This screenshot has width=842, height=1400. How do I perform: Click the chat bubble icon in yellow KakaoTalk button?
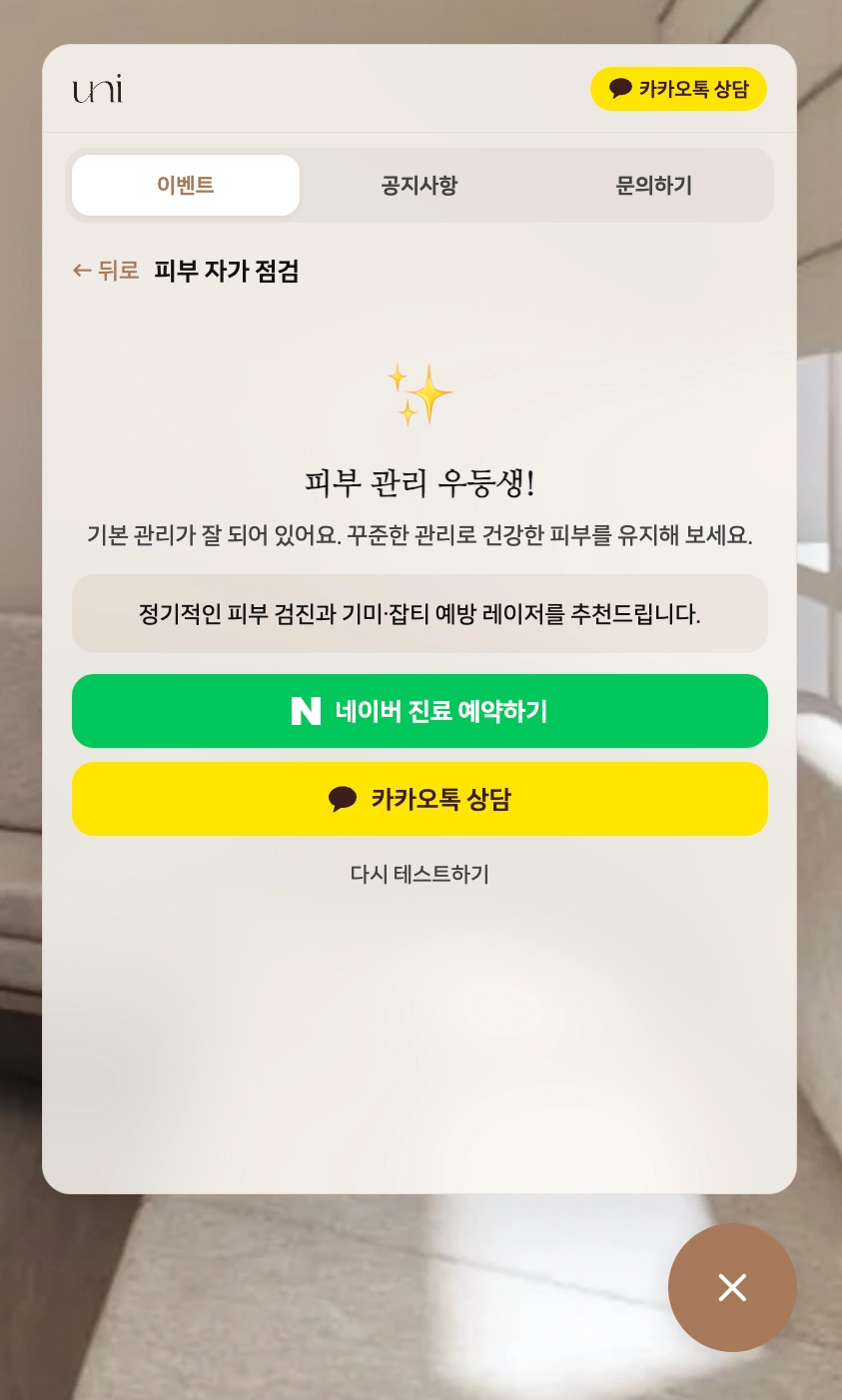pyautogui.click(x=342, y=799)
